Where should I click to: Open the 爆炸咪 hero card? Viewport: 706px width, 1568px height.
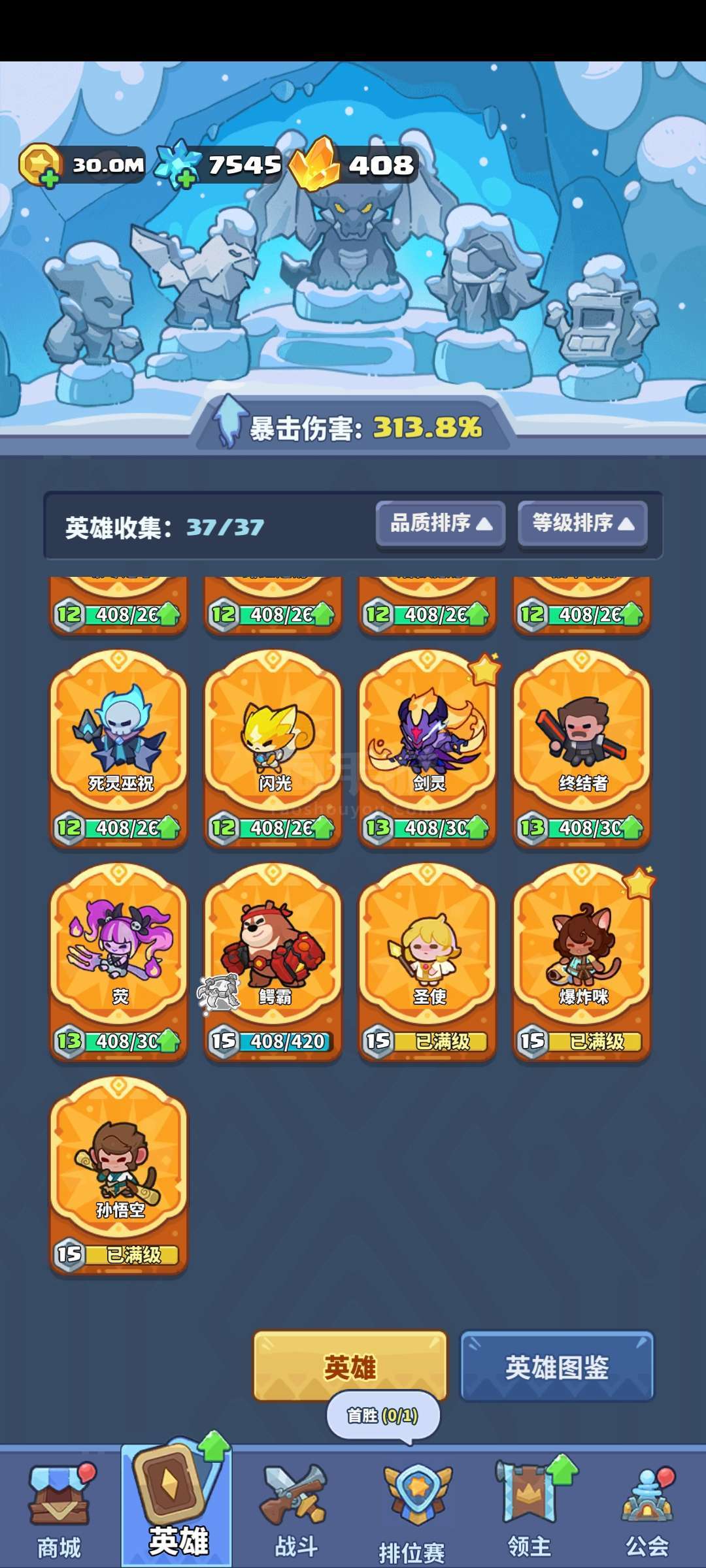click(x=582, y=962)
